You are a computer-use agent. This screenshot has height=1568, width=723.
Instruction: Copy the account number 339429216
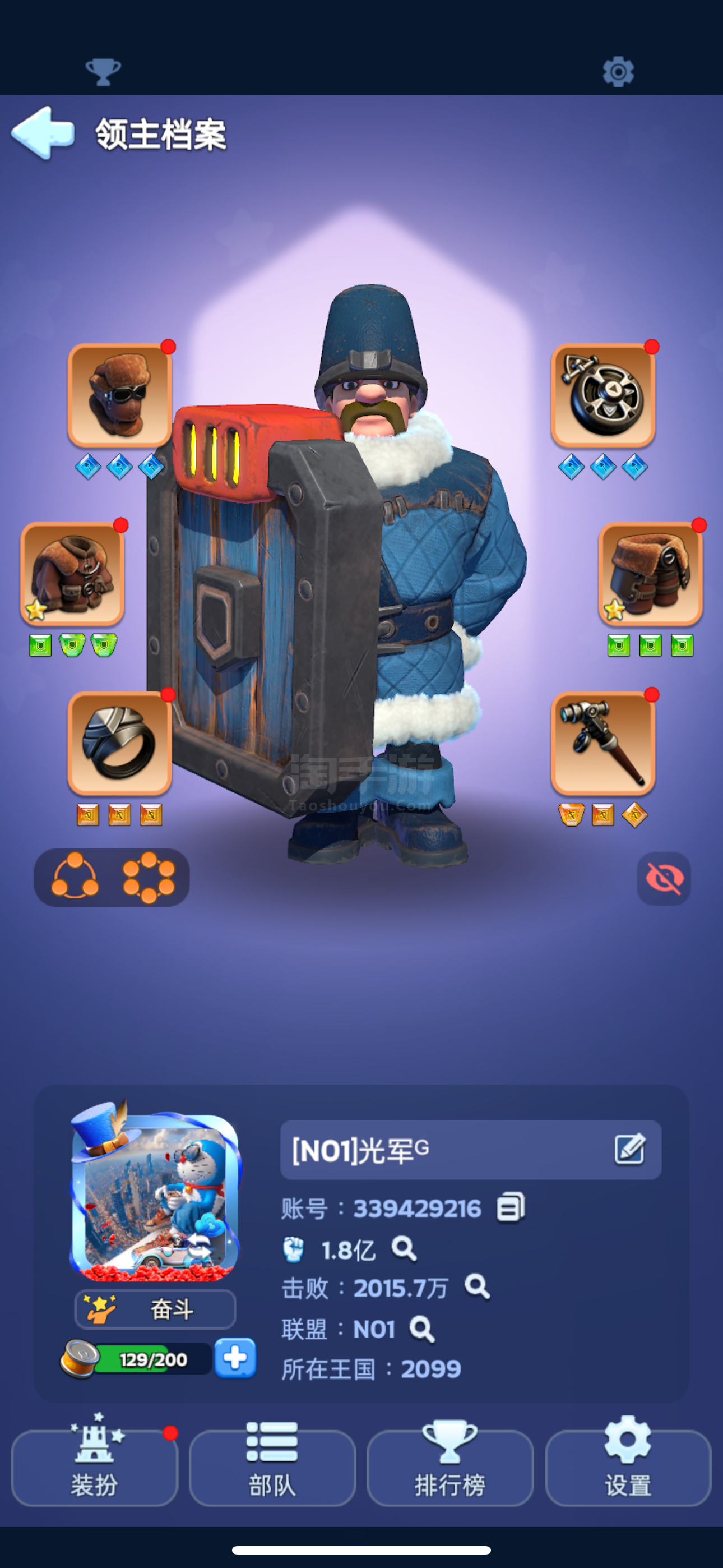click(511, 1207)
